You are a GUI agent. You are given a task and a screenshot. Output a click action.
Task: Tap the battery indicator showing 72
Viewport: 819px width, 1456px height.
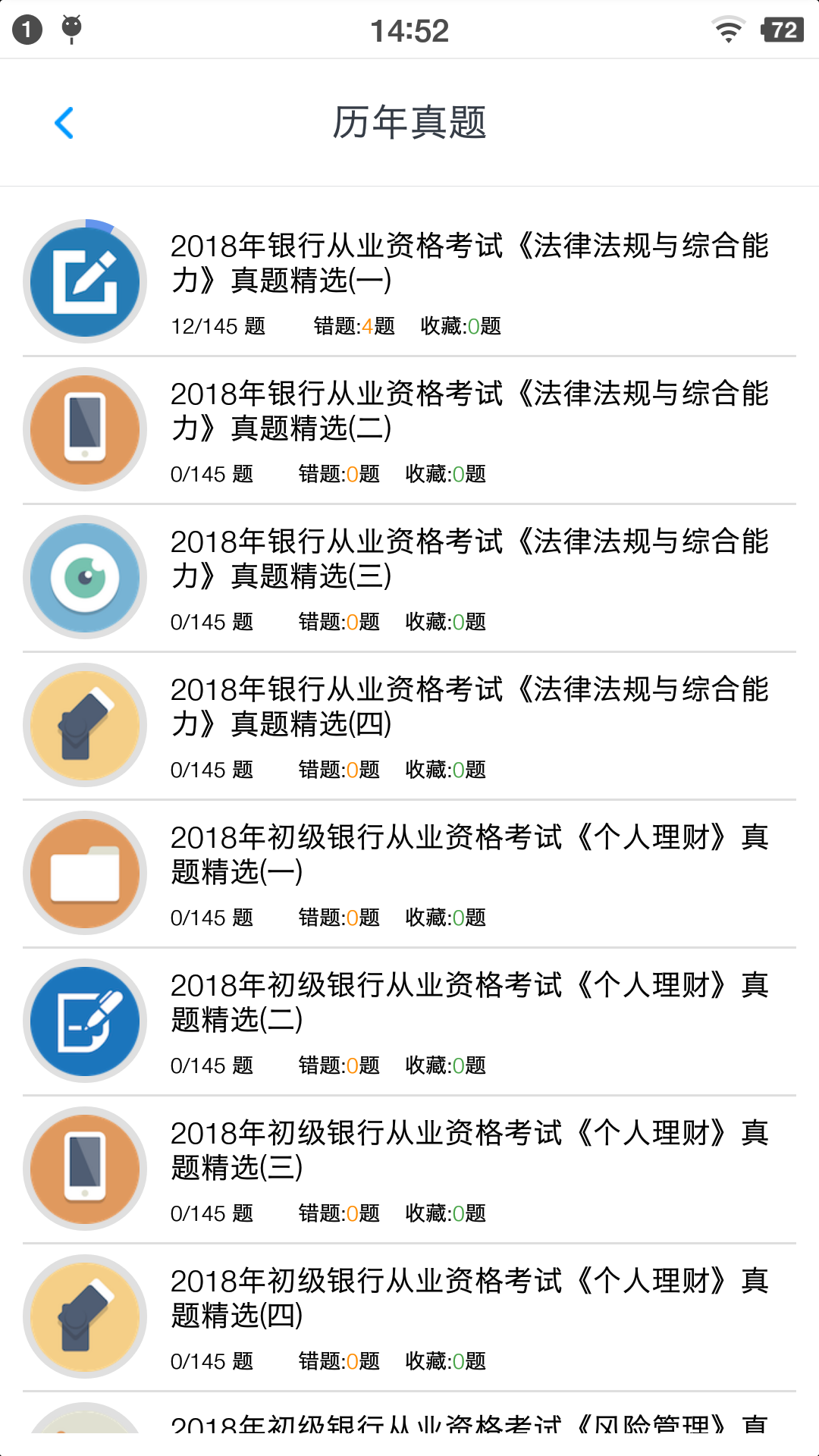pos(783,29)
